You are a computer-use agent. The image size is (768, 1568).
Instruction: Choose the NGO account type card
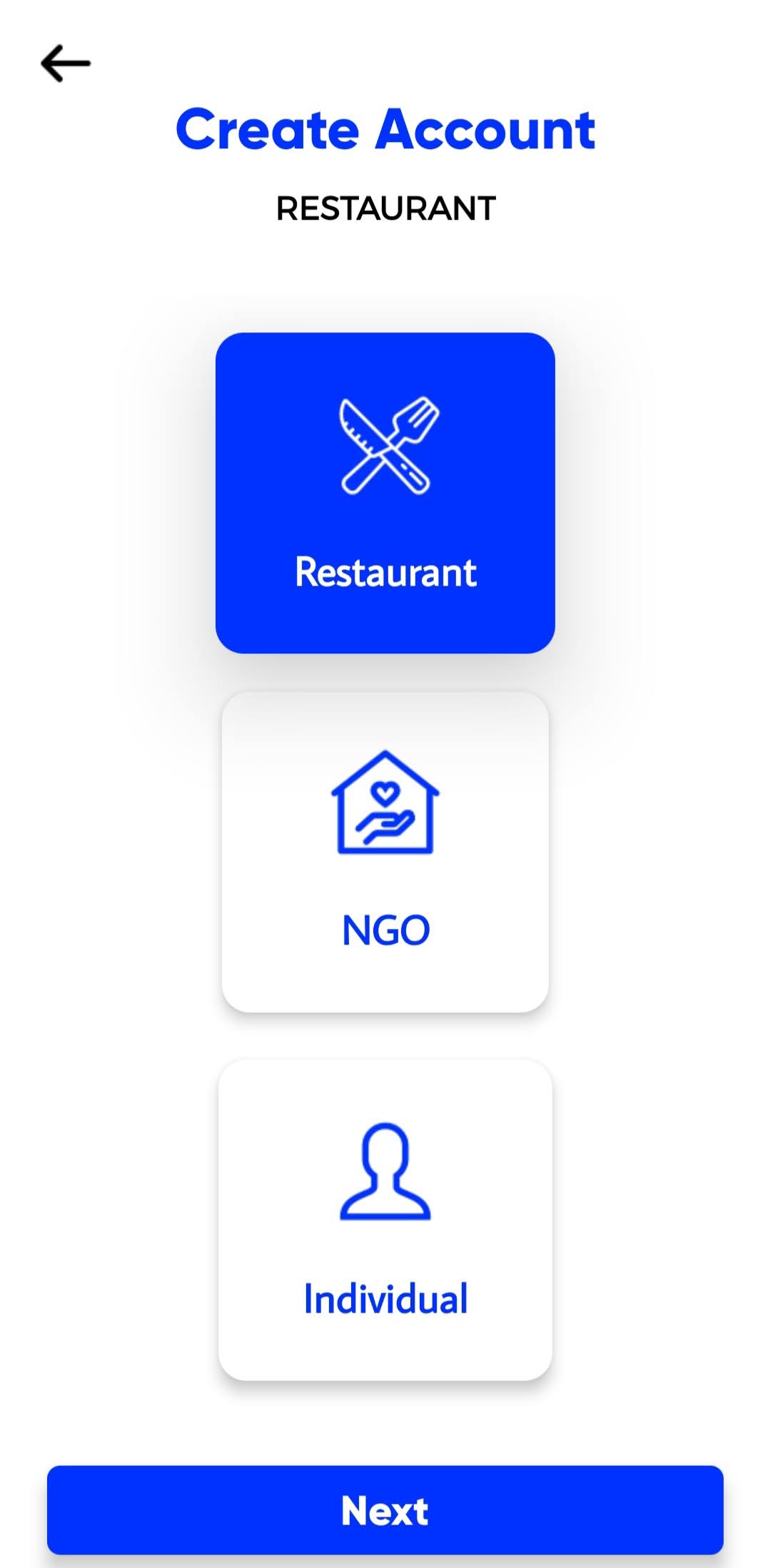[x=385, y=852]
